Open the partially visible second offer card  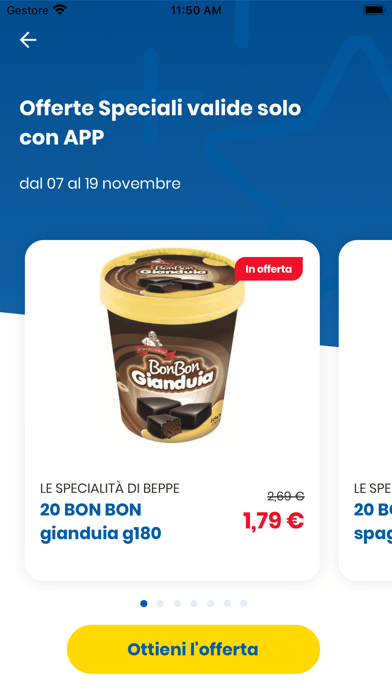pyautogui.click(x=365, y=411)
